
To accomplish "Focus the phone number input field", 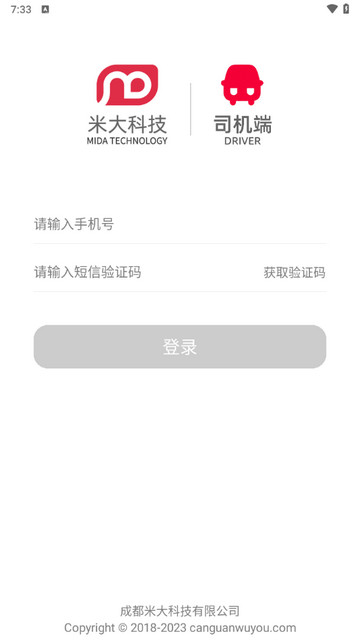I will (x=180, y=224).
